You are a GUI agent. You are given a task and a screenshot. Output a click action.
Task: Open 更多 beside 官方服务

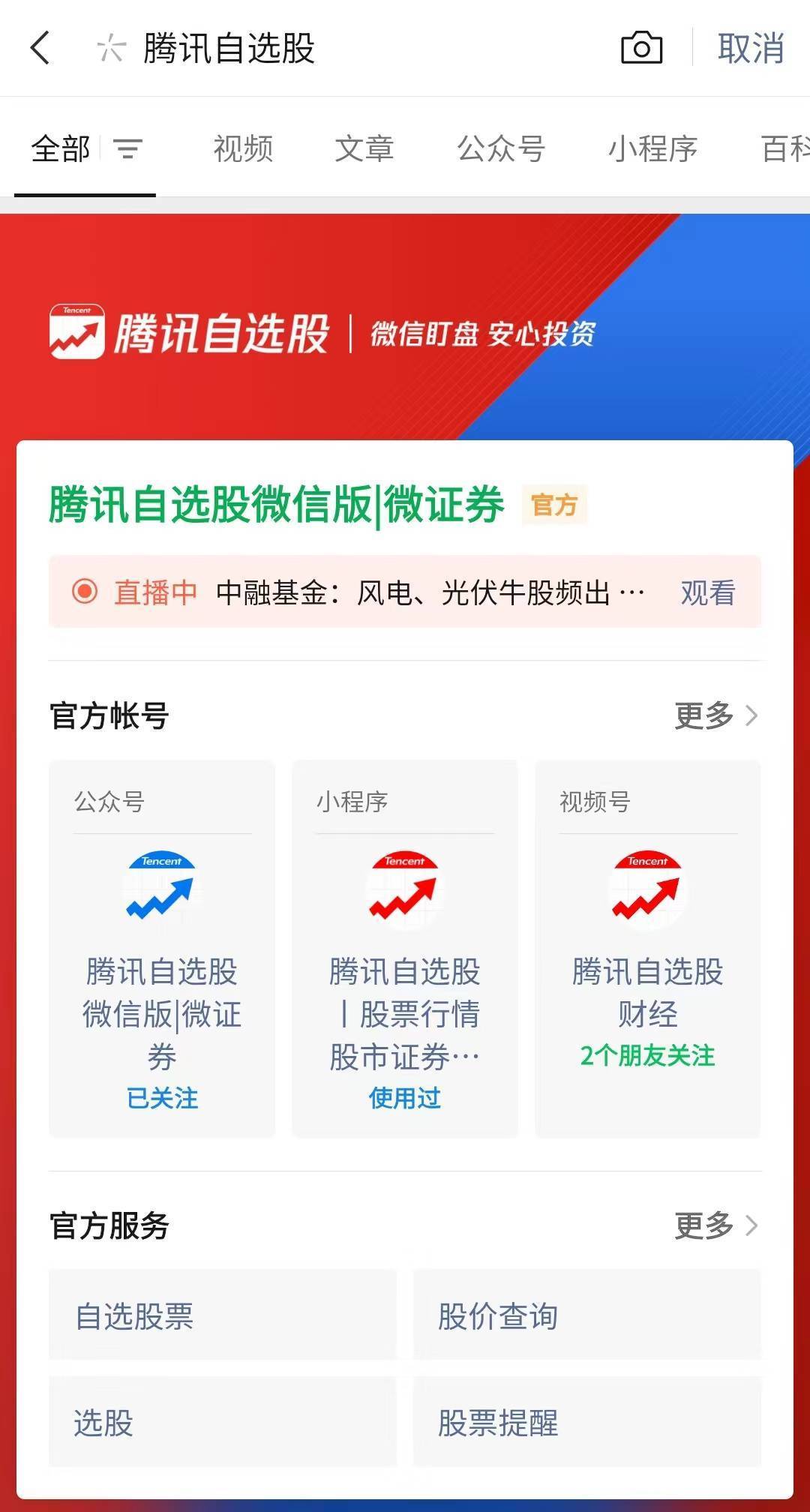point(716,1225)
